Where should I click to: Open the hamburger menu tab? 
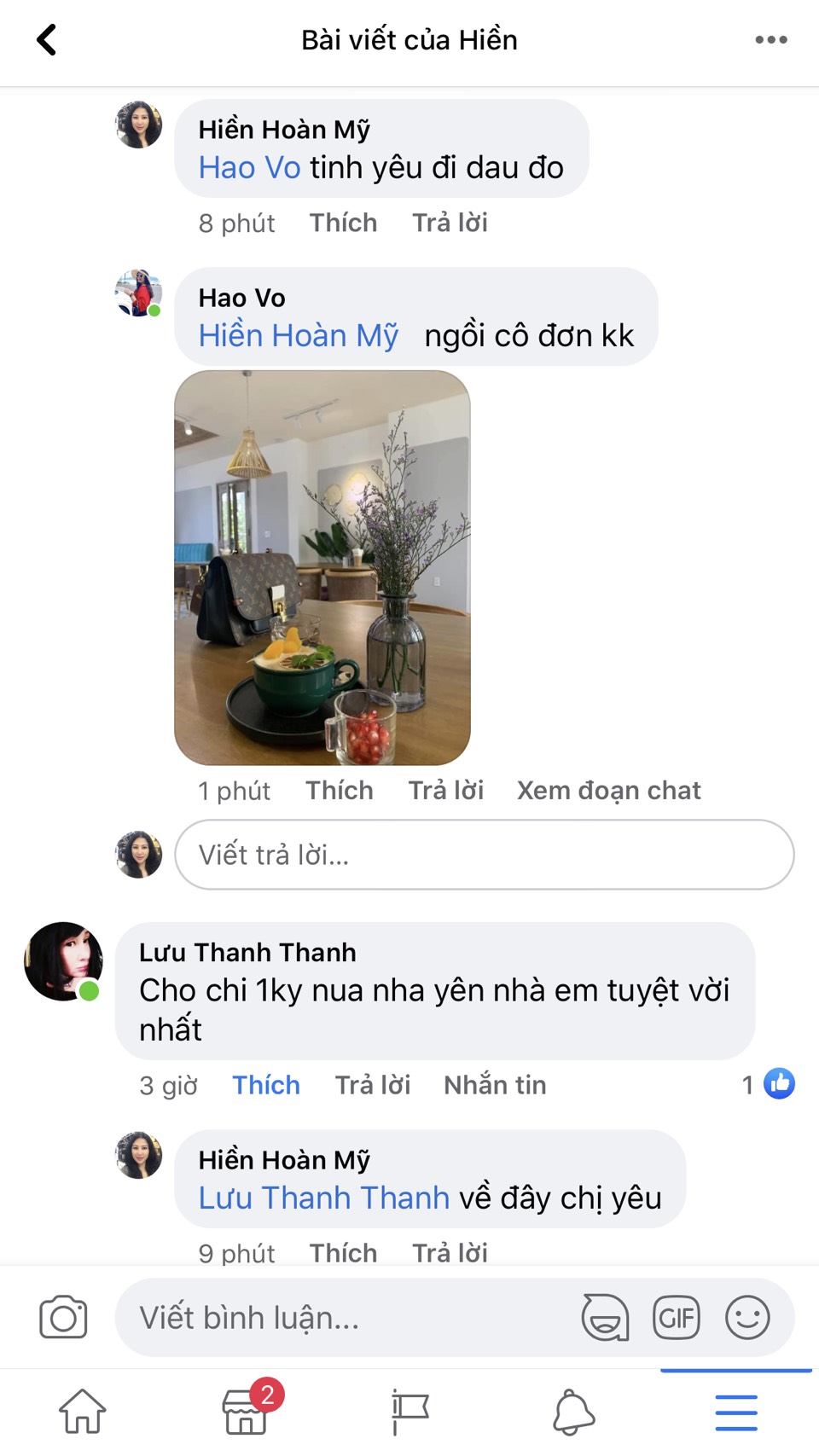[736, 1412]
